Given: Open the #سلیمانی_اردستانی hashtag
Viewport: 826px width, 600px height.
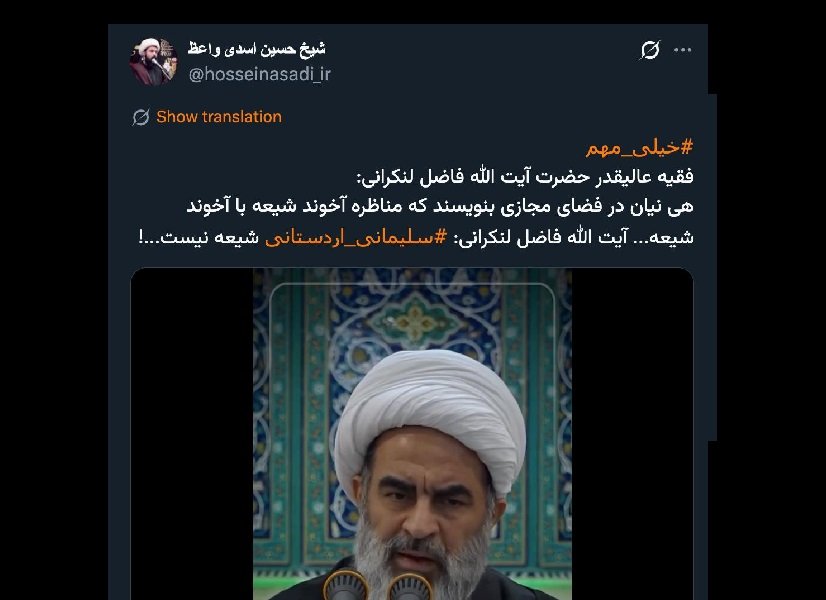Looking at the screenshot, I should coord(353,238).
